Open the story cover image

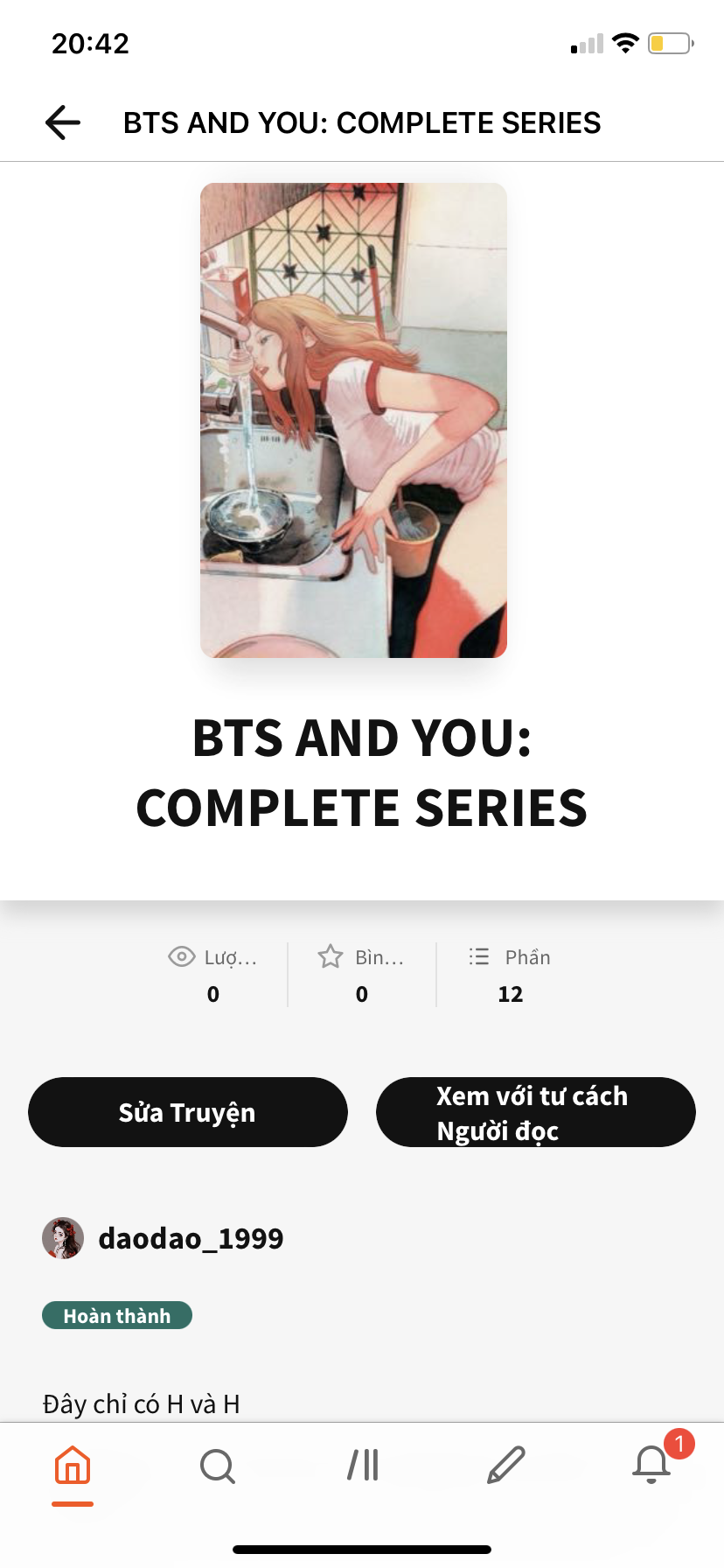pyautogui.click(x=353, y=420)
